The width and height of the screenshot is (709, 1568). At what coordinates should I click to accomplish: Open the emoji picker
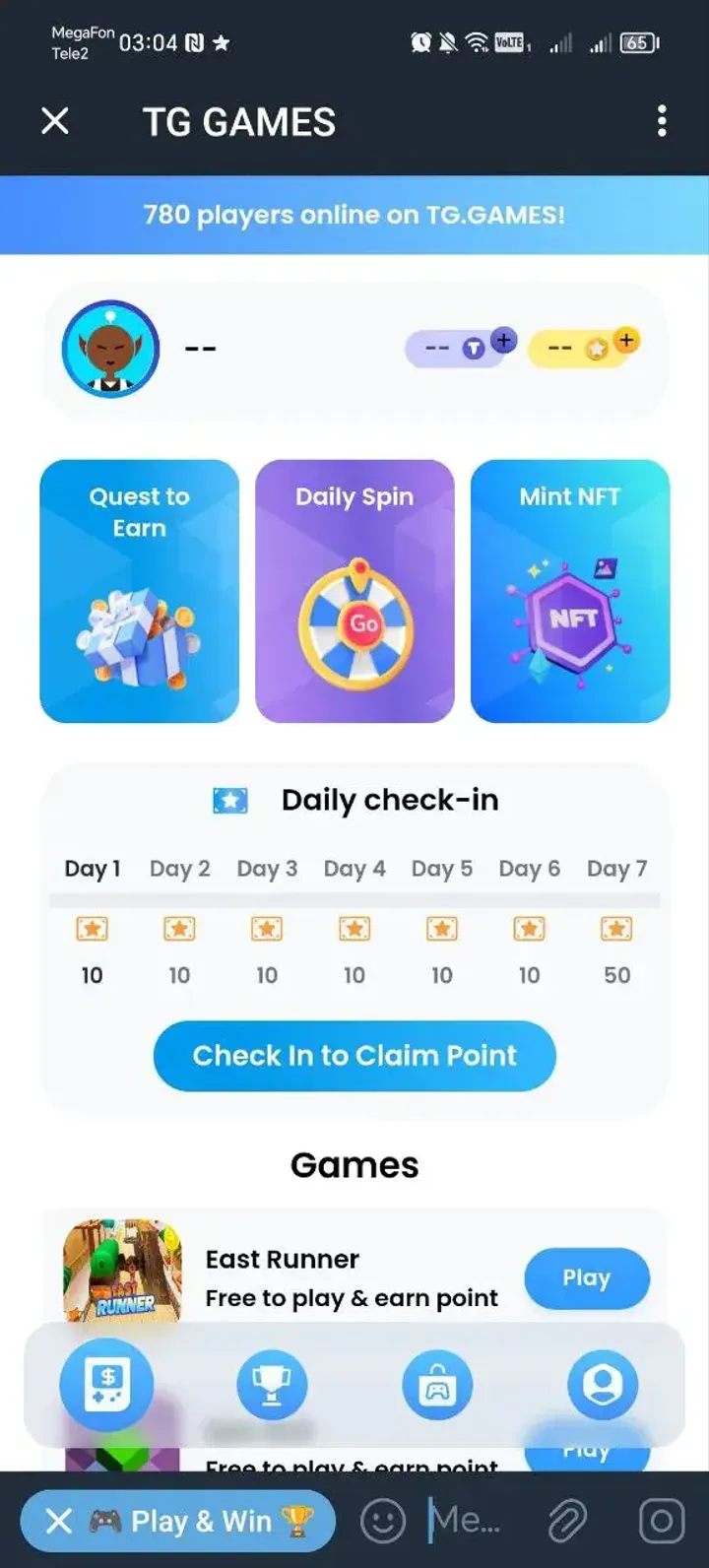[383, 1522]
